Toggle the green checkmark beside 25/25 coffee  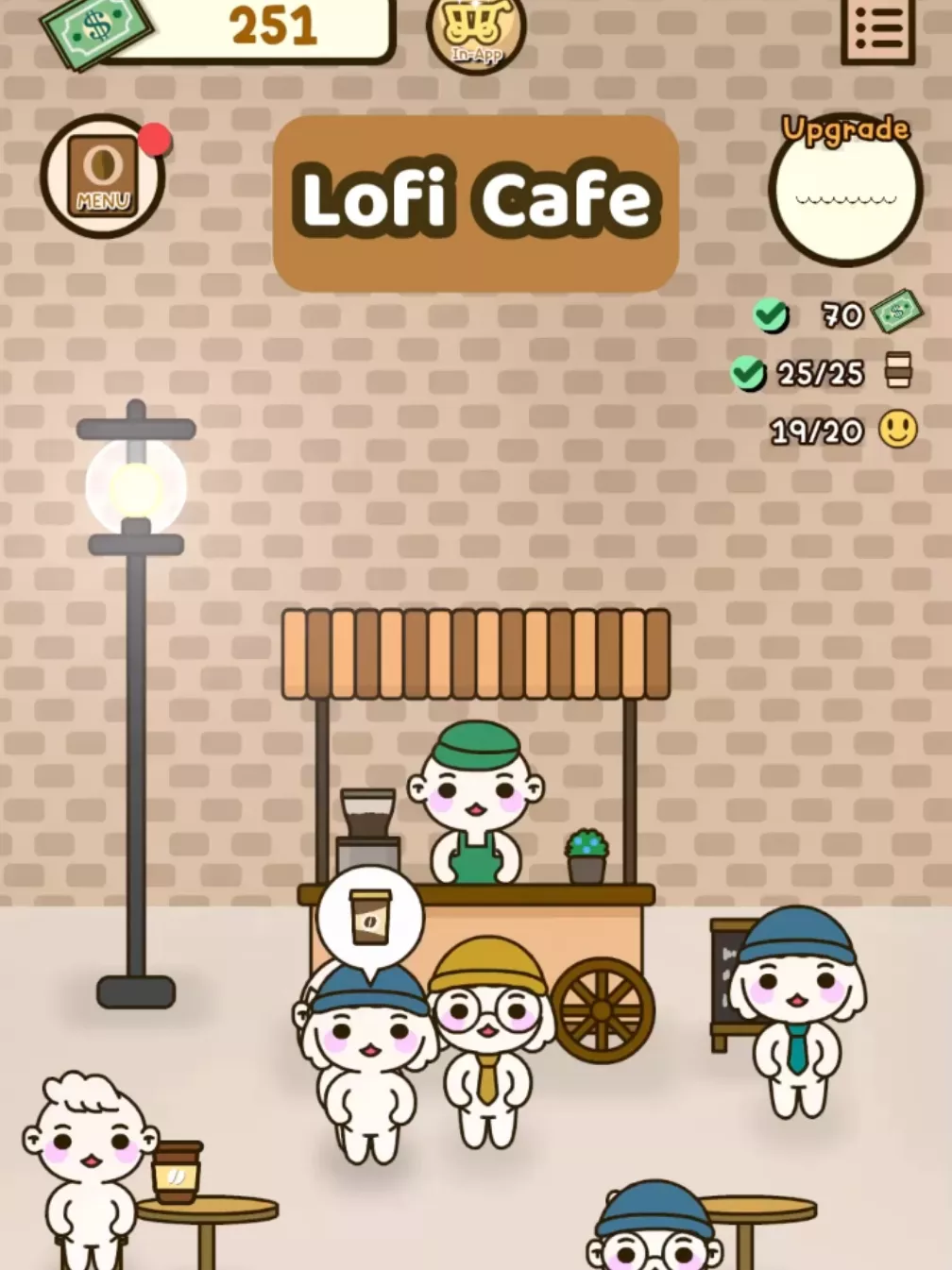click(749, 373)
